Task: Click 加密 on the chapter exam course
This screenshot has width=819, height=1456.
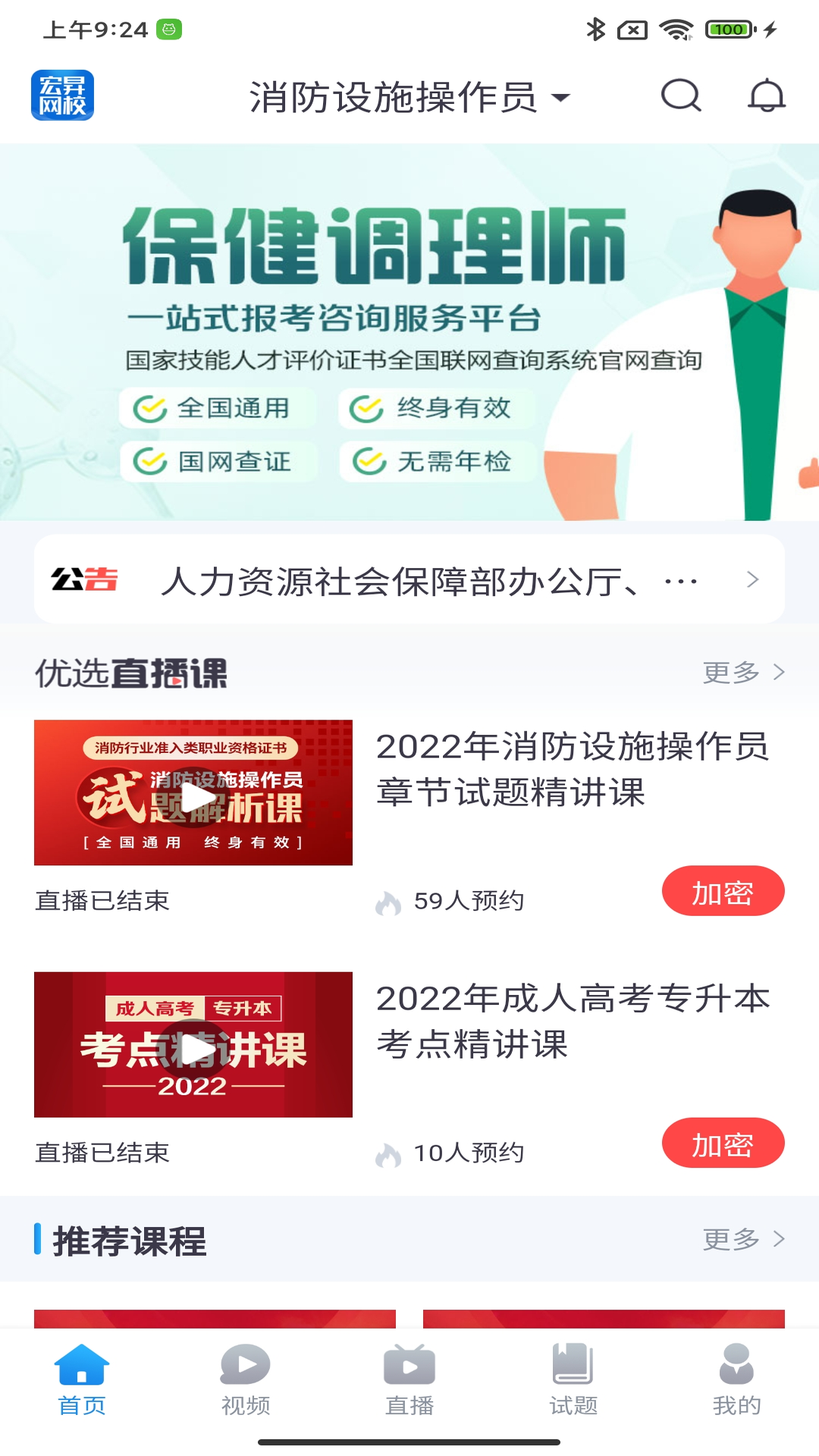Action: 723,892
